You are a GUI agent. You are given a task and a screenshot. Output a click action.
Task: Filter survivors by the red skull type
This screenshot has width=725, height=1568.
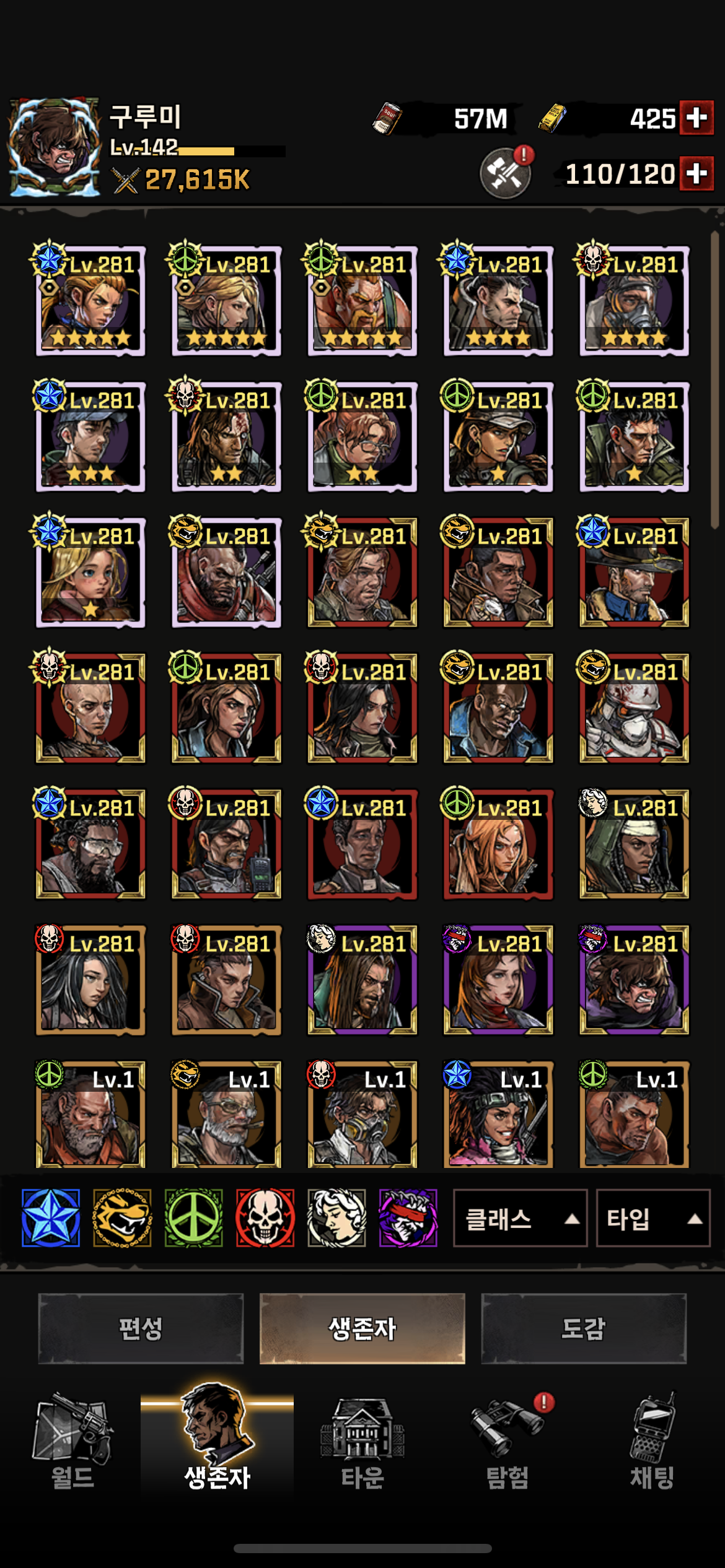point(265,1217)
